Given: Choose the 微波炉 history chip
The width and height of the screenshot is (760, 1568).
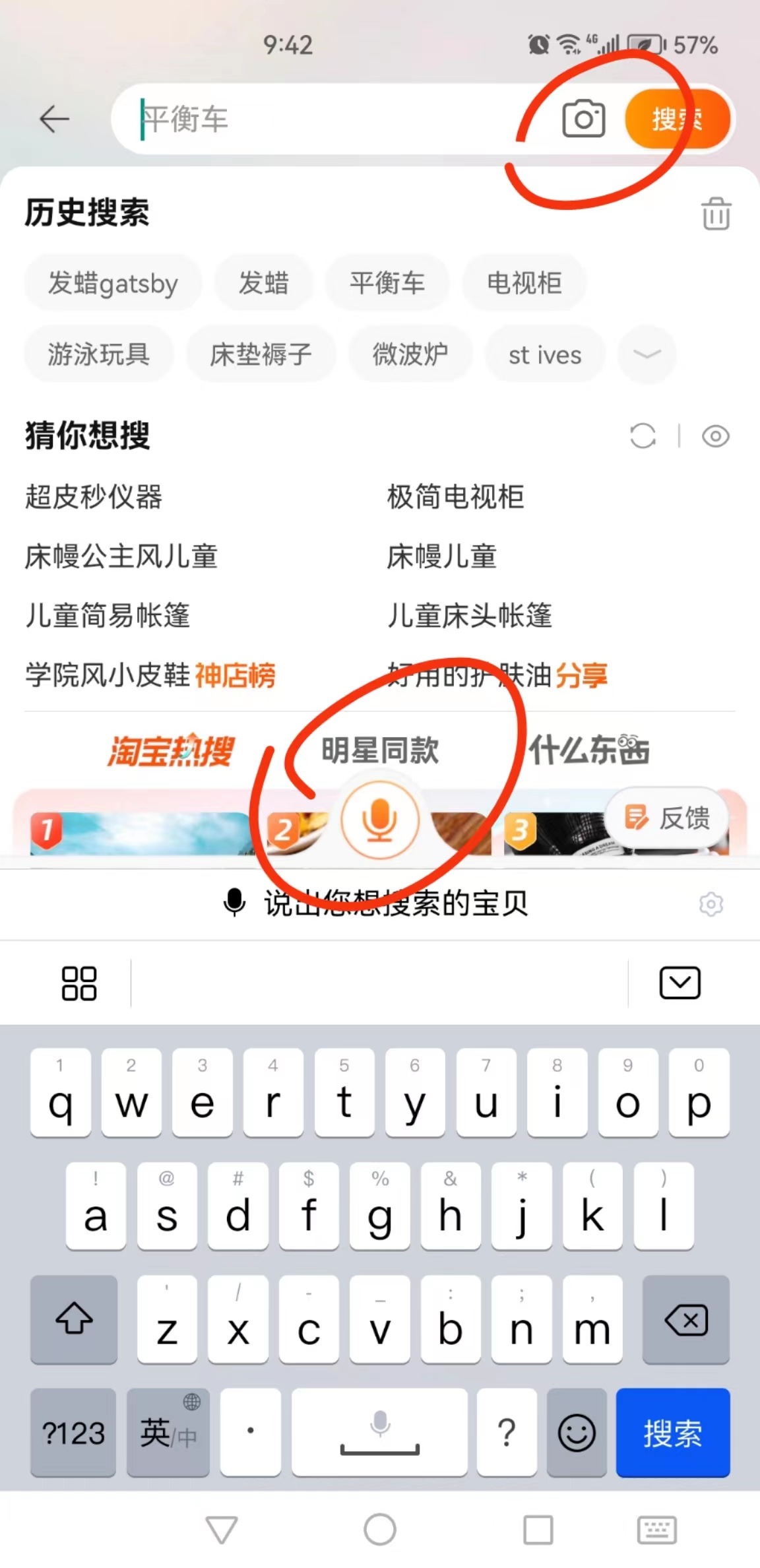Looking at the screenshot, I should click(410, 354).
